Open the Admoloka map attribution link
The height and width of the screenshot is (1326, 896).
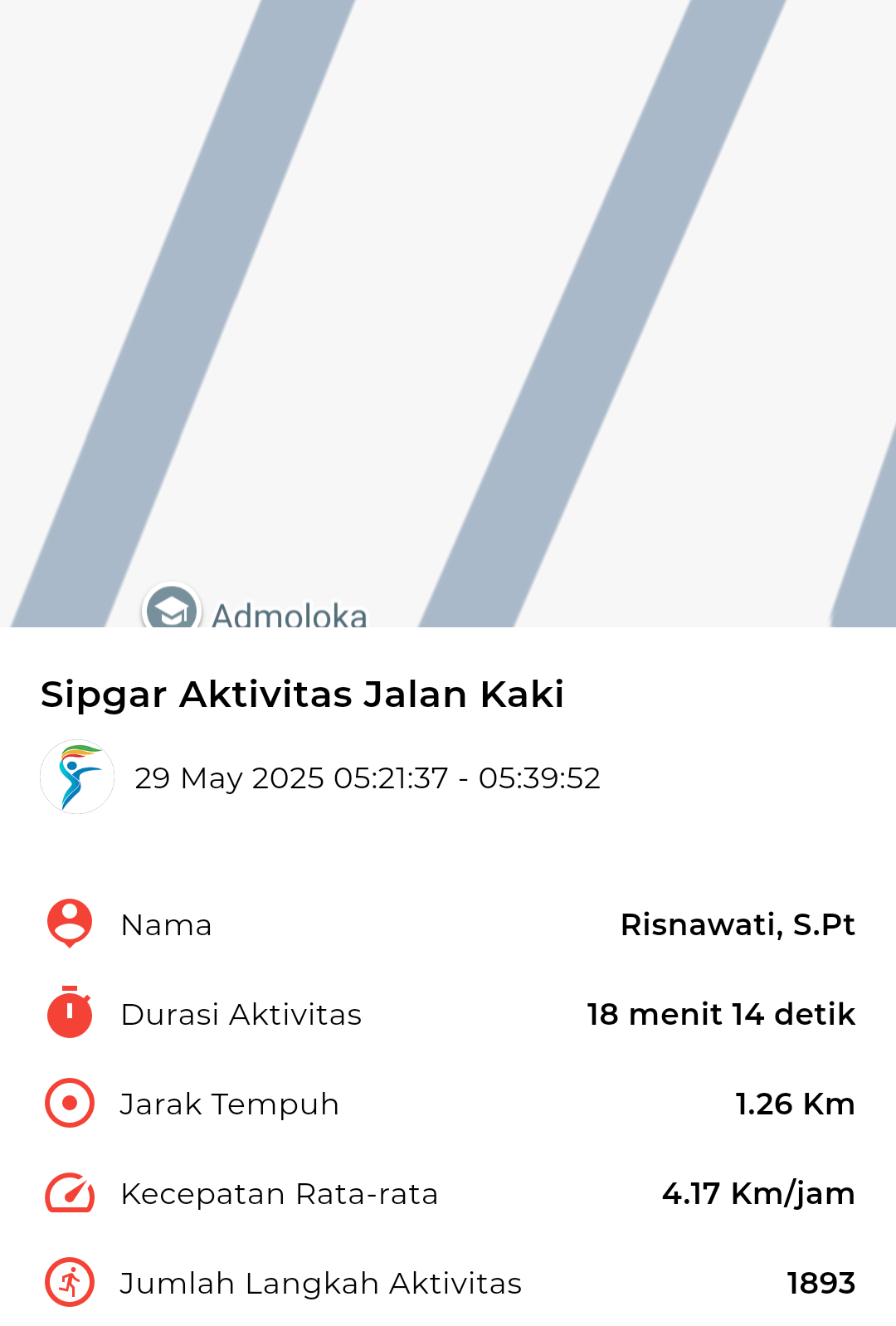point(290,616)
